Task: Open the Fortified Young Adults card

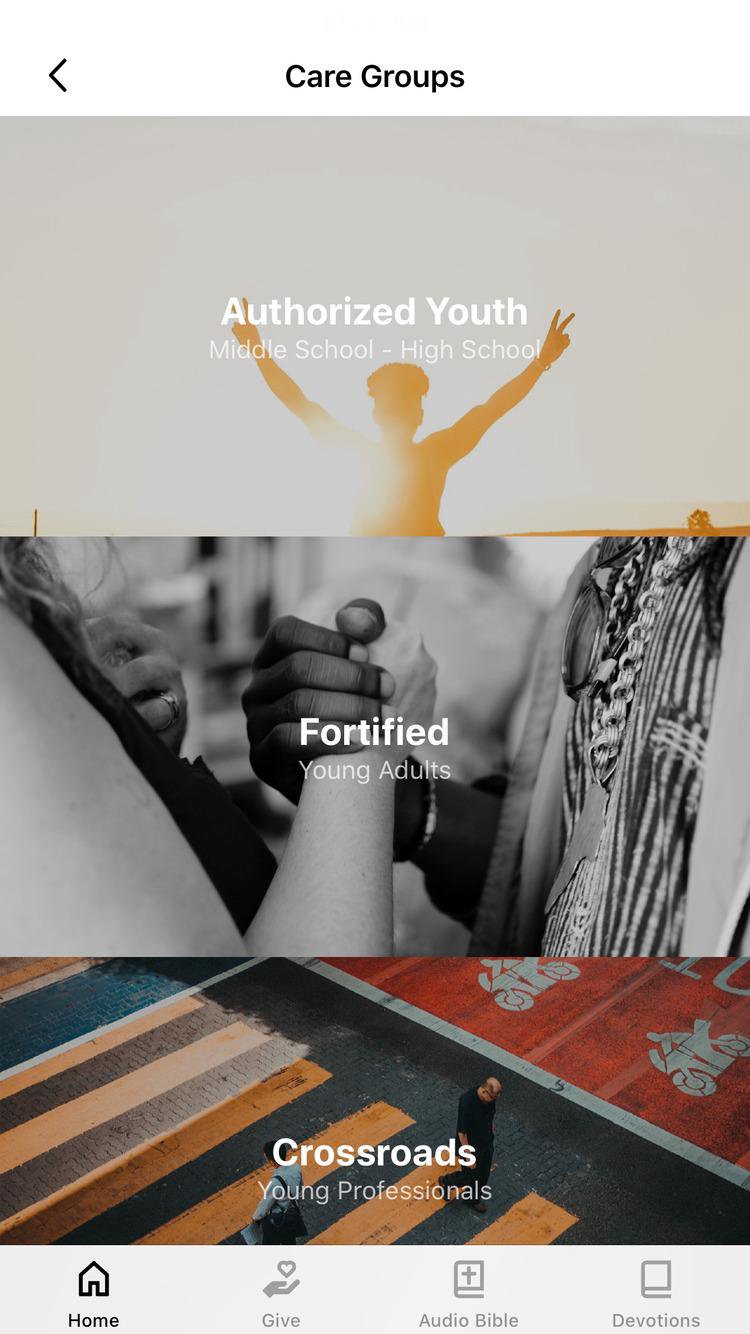Action: [x=375, y=746]
